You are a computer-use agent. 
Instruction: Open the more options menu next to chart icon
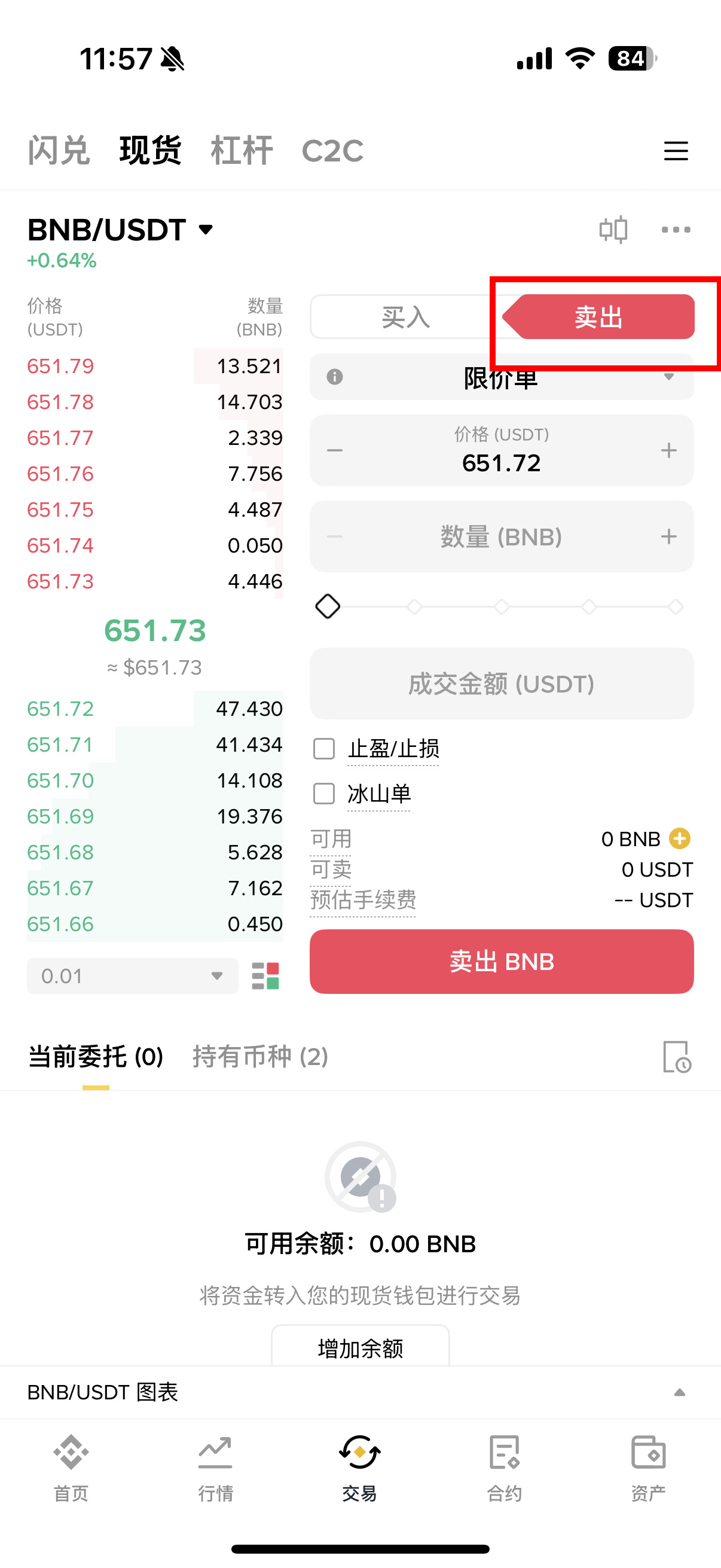pos(676,230)
